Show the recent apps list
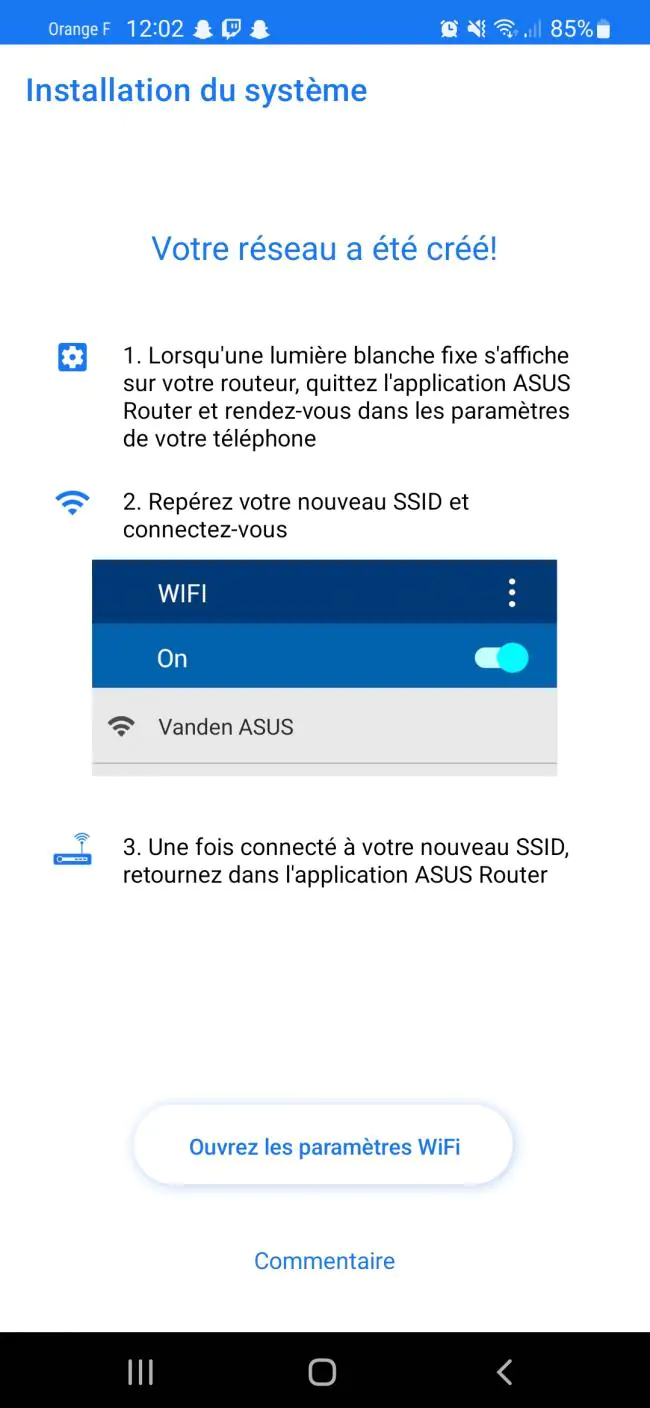This screenshot has height=1408, width=650. (x=141, y=1372)
